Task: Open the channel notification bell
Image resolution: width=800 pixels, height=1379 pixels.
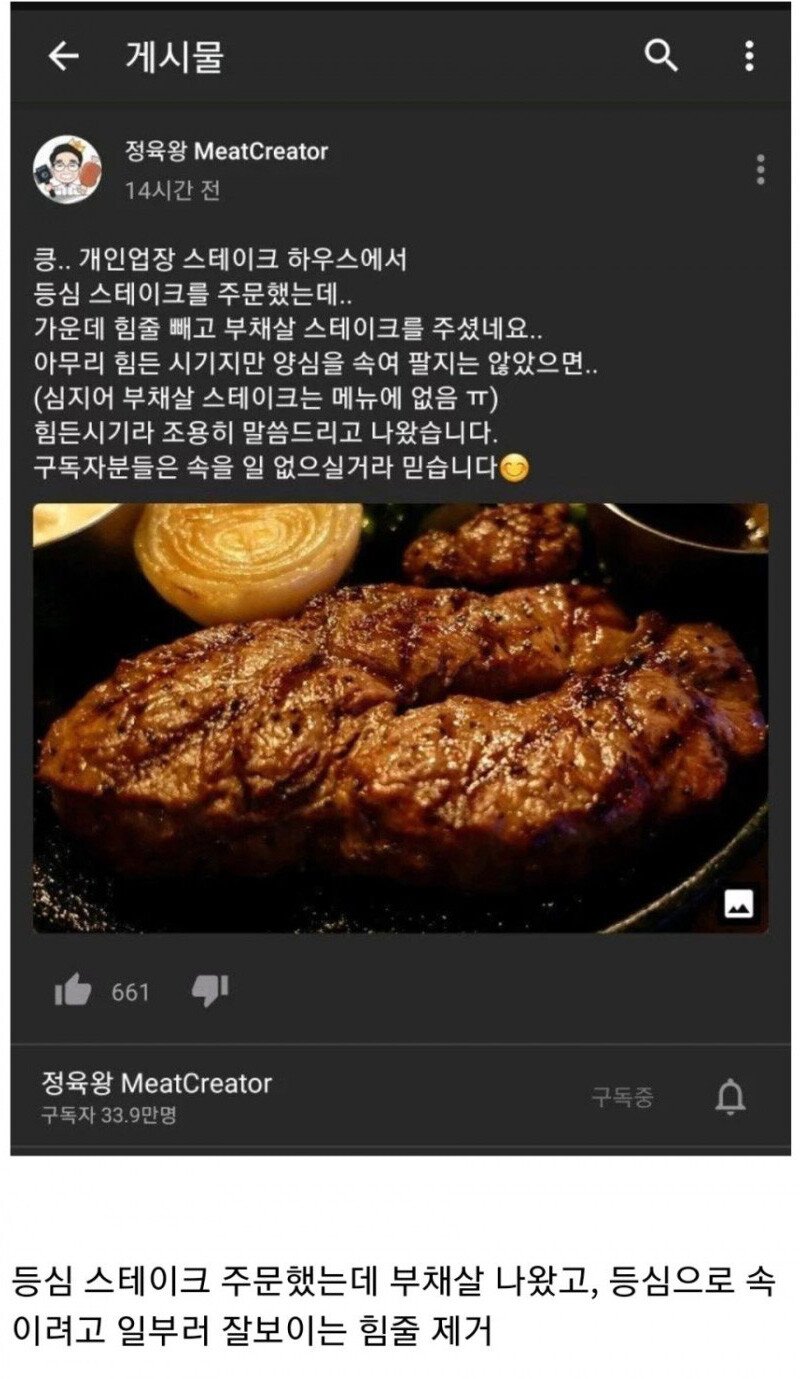Action: (x=731, y=1097)
